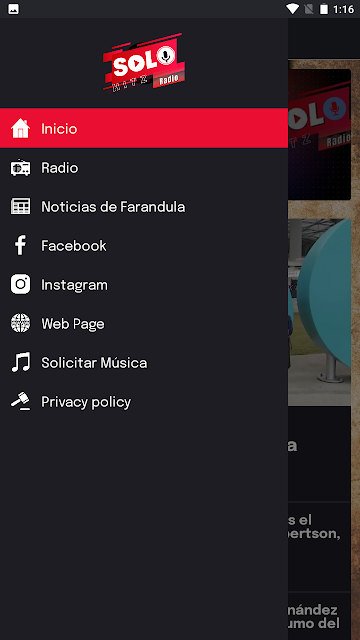Open the Instagram link
The image size is (360, 640).
144,285
